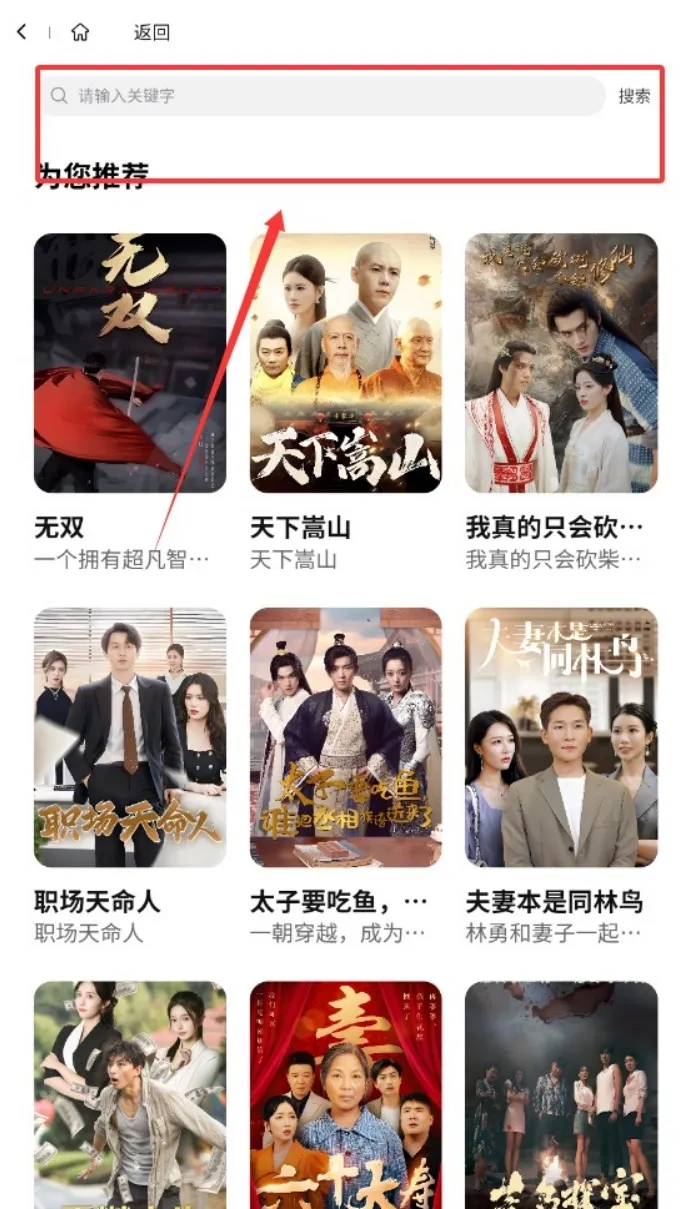Open the drama 无双
The image size is (680, 1209).
point(130,363)
